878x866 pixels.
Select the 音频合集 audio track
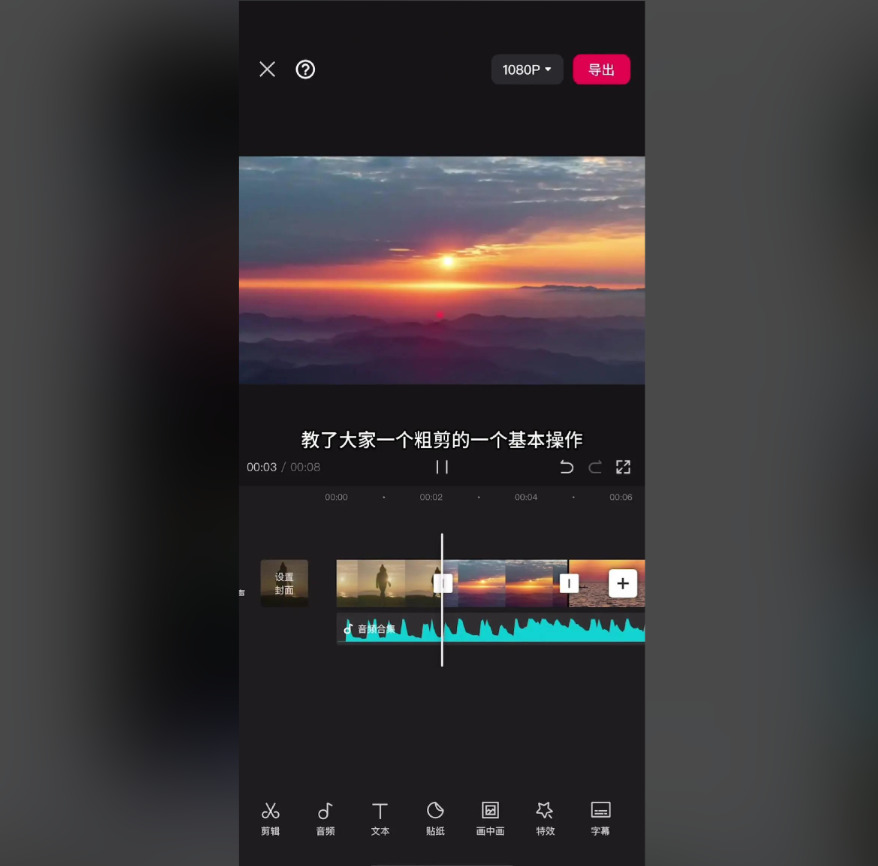point(500,629)
